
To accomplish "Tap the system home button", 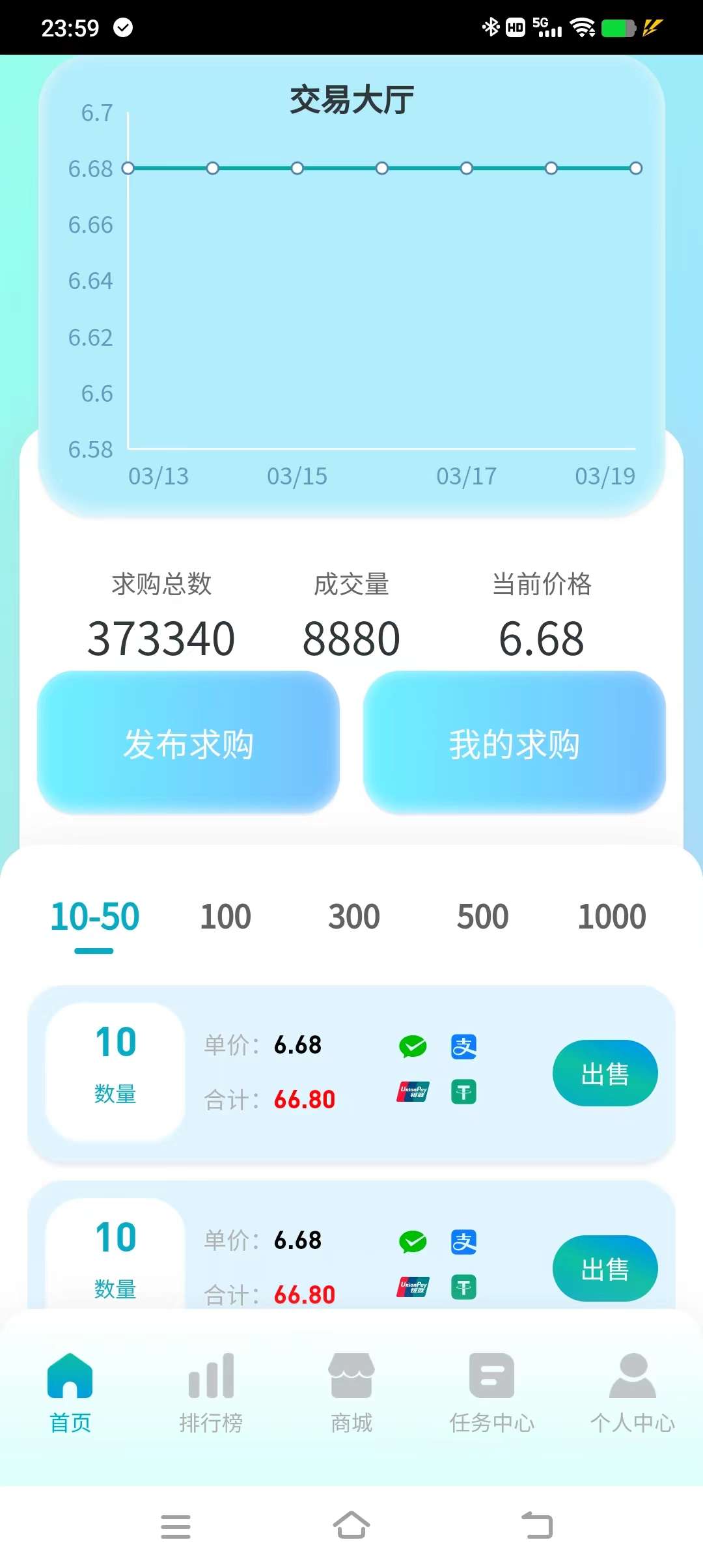I will (x=351, y=1525).
